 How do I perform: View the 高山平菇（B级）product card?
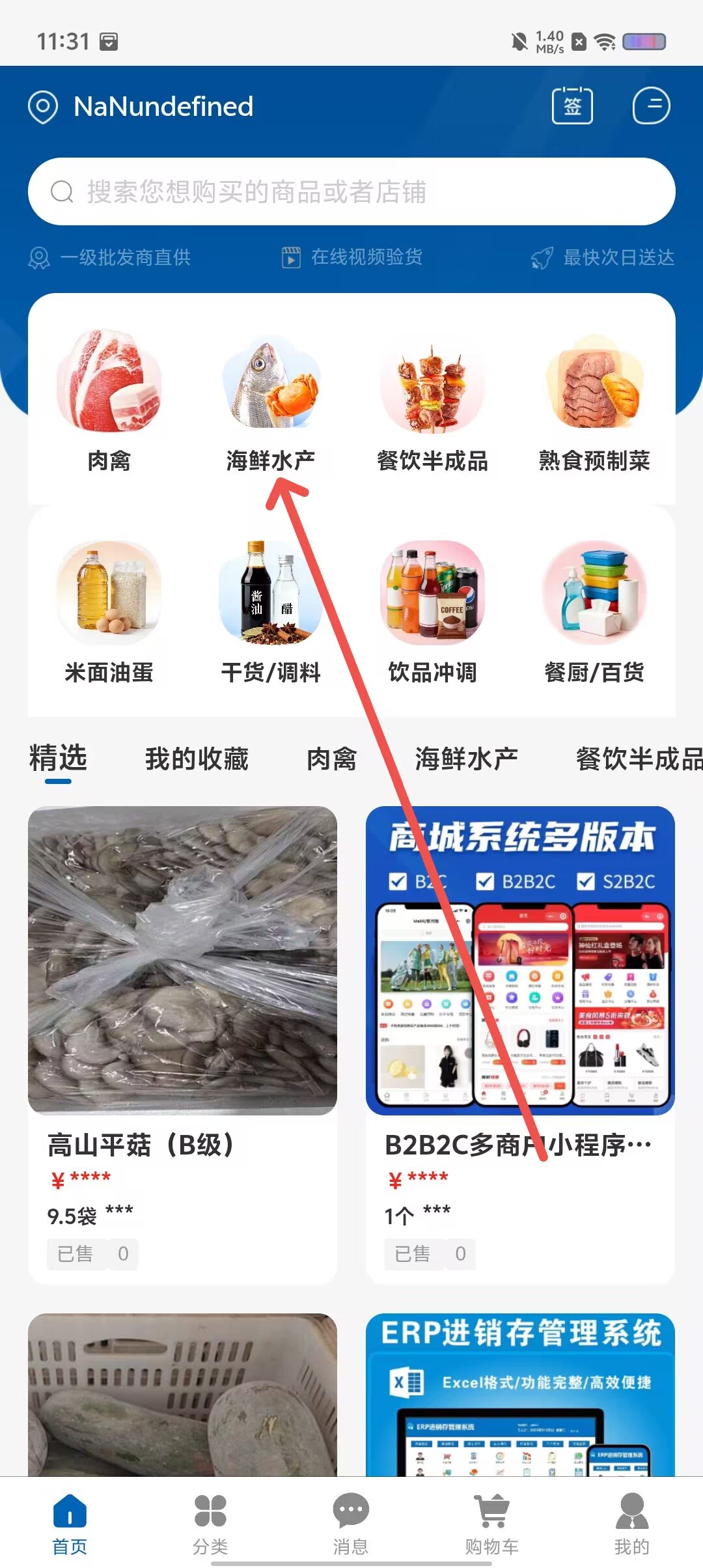click(182, 1045)
